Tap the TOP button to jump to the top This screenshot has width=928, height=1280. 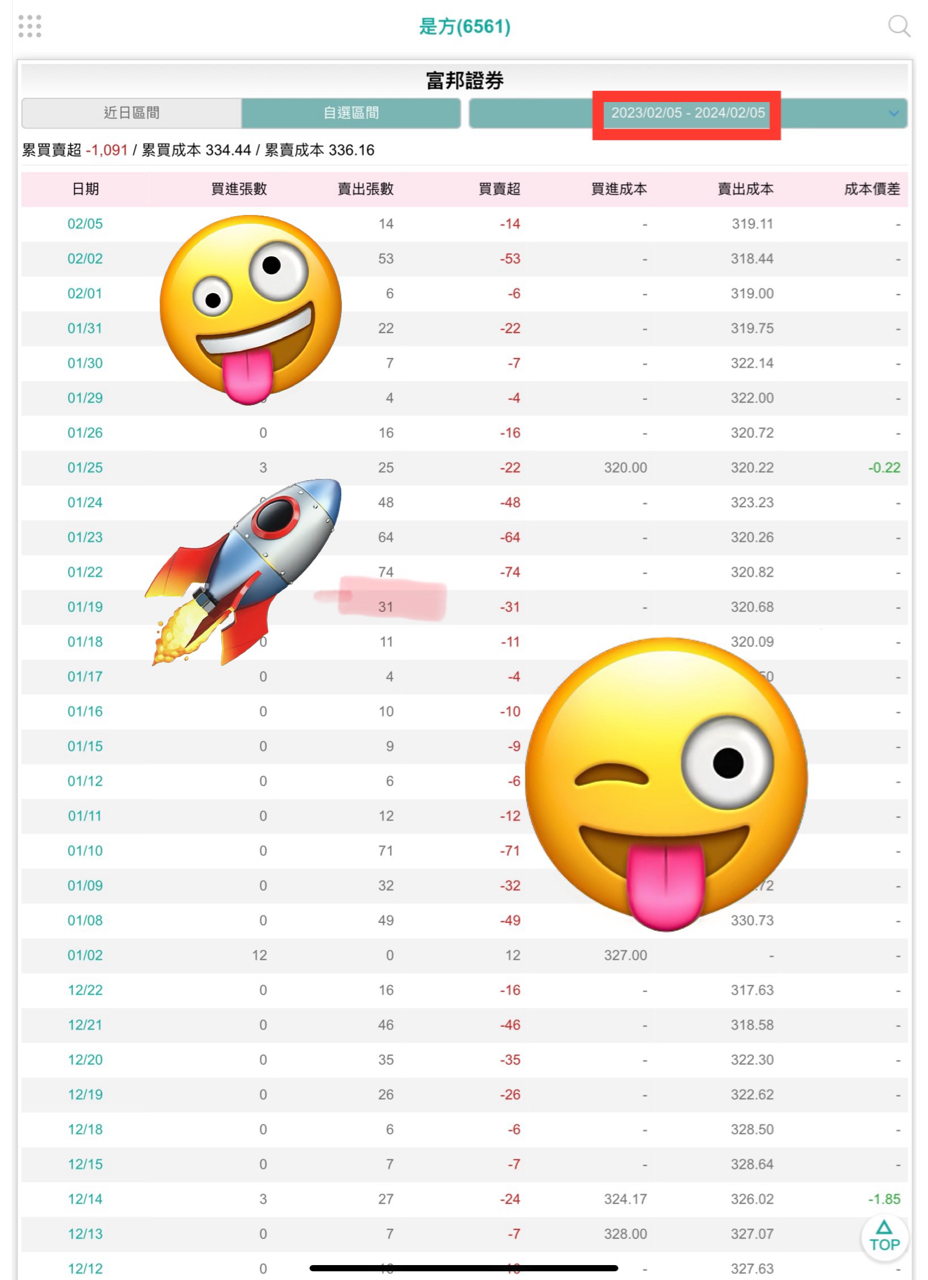[x=884, y=1236]
